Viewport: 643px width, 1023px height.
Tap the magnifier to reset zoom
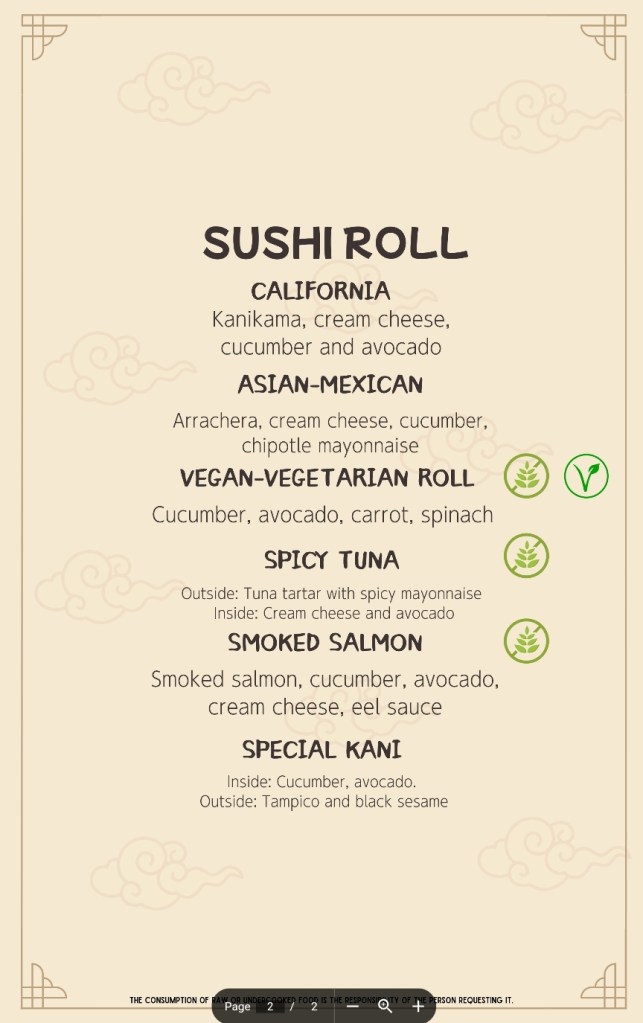385,1006
